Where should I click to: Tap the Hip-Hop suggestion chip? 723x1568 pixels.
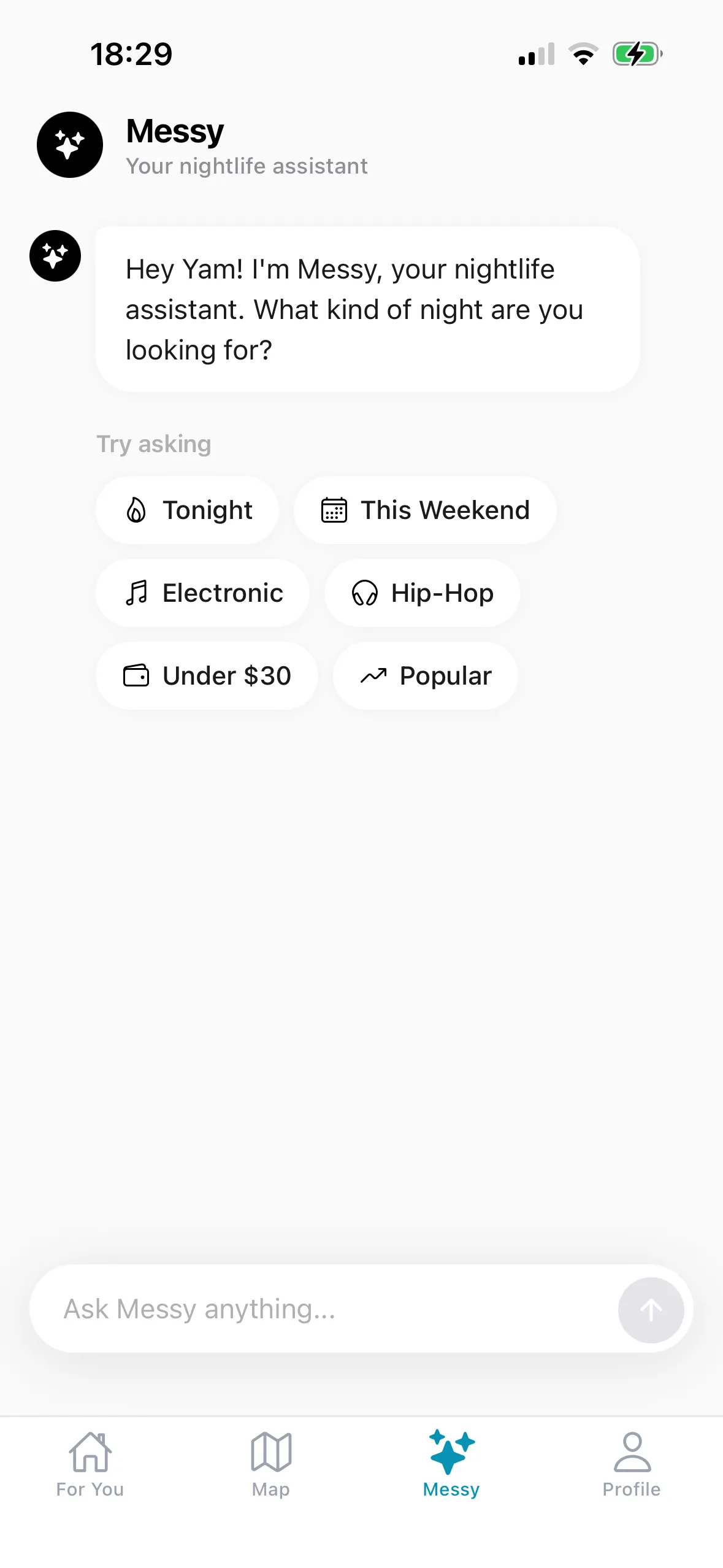(423, 593)
